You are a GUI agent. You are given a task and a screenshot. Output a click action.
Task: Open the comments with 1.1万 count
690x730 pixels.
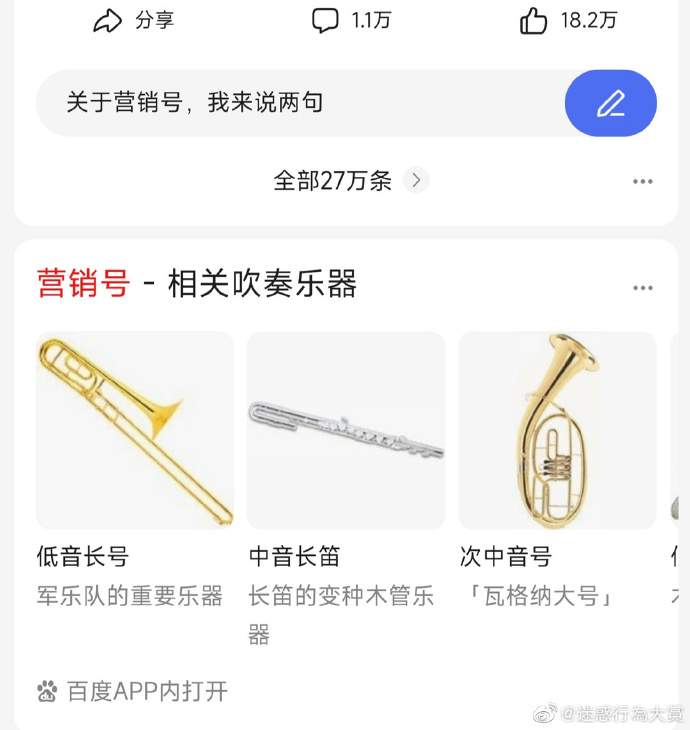(x=351, y=21)
